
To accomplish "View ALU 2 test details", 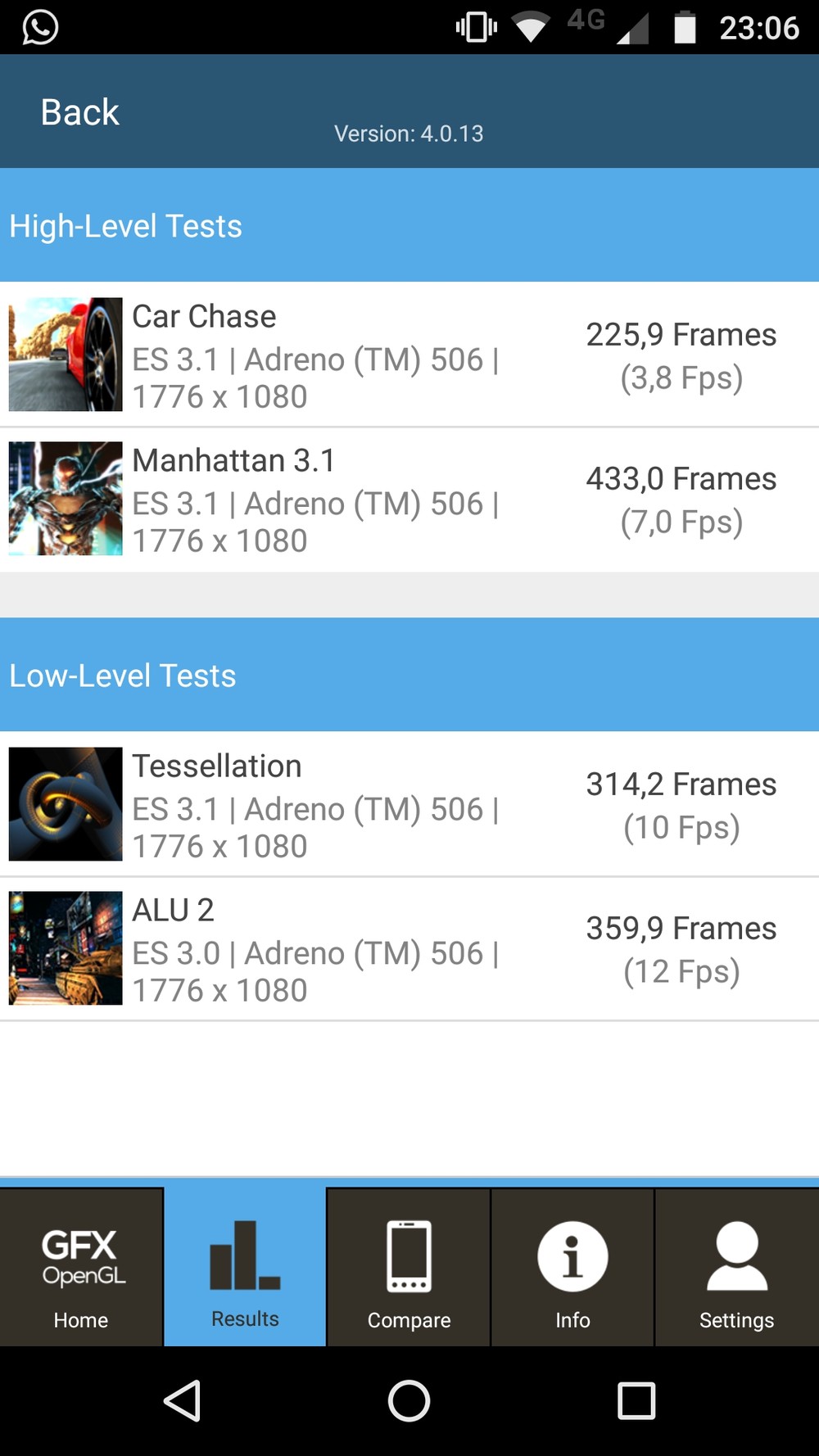I will point(409,949).
